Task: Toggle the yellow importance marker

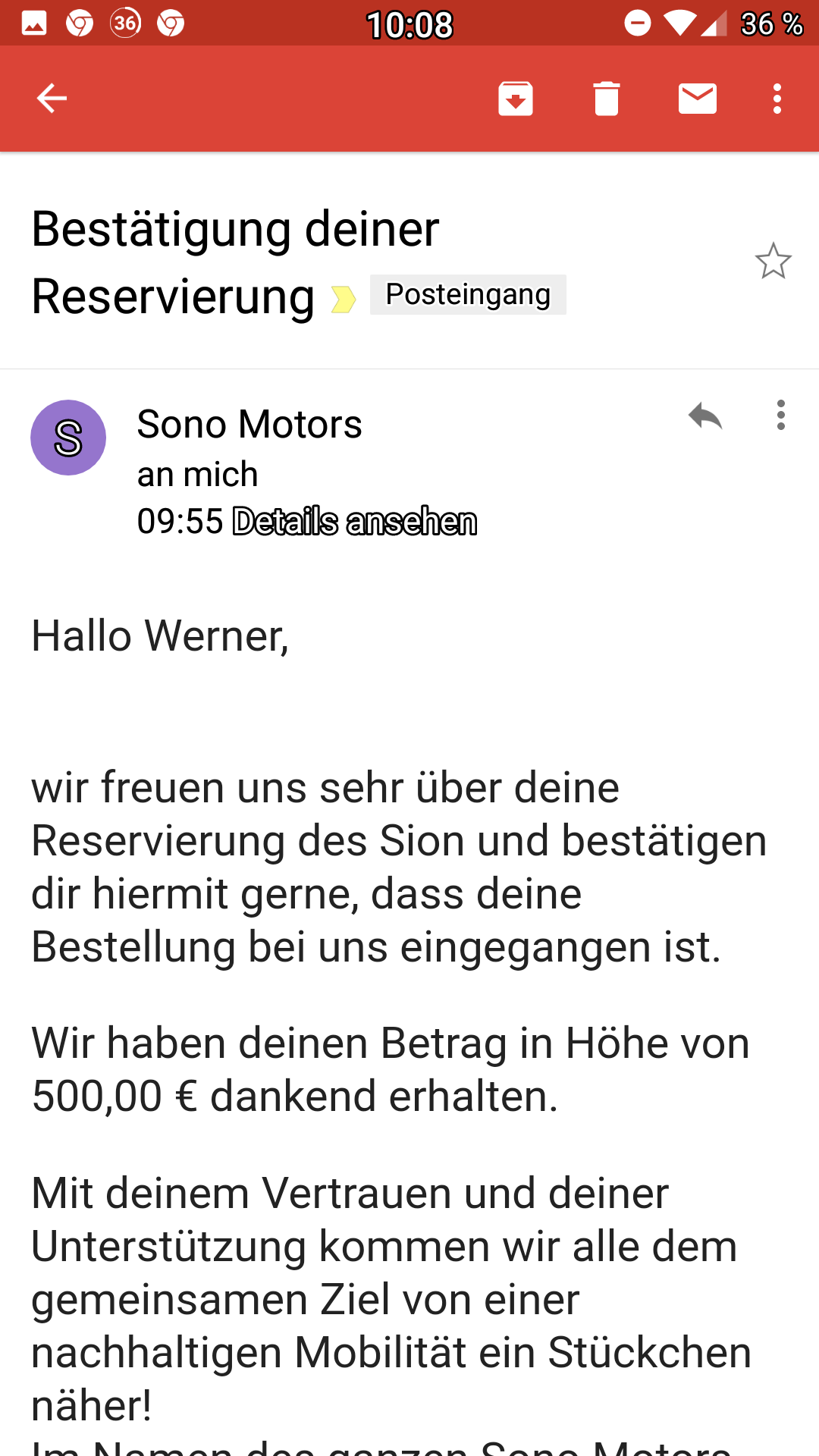Action: 343,300
